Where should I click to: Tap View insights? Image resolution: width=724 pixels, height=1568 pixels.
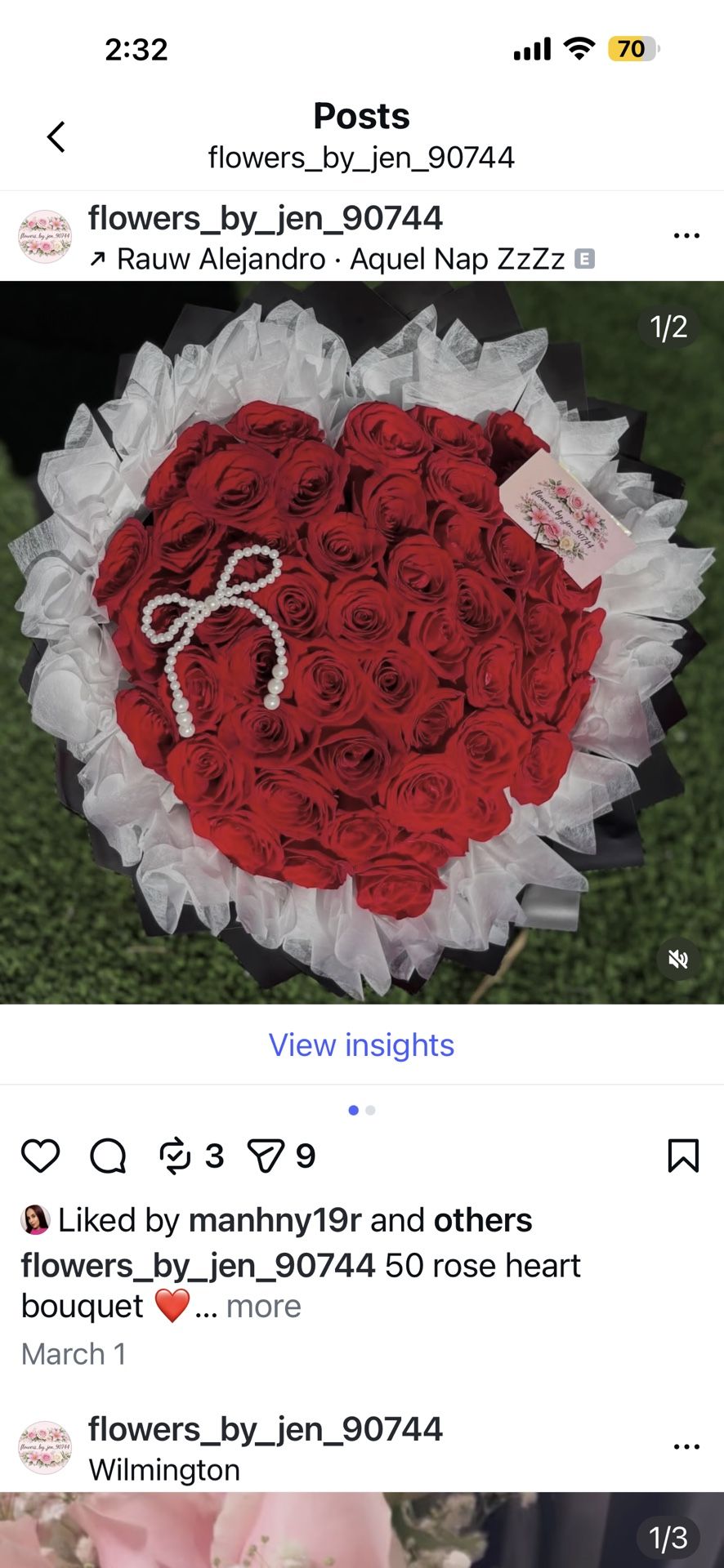(361, 1045)
